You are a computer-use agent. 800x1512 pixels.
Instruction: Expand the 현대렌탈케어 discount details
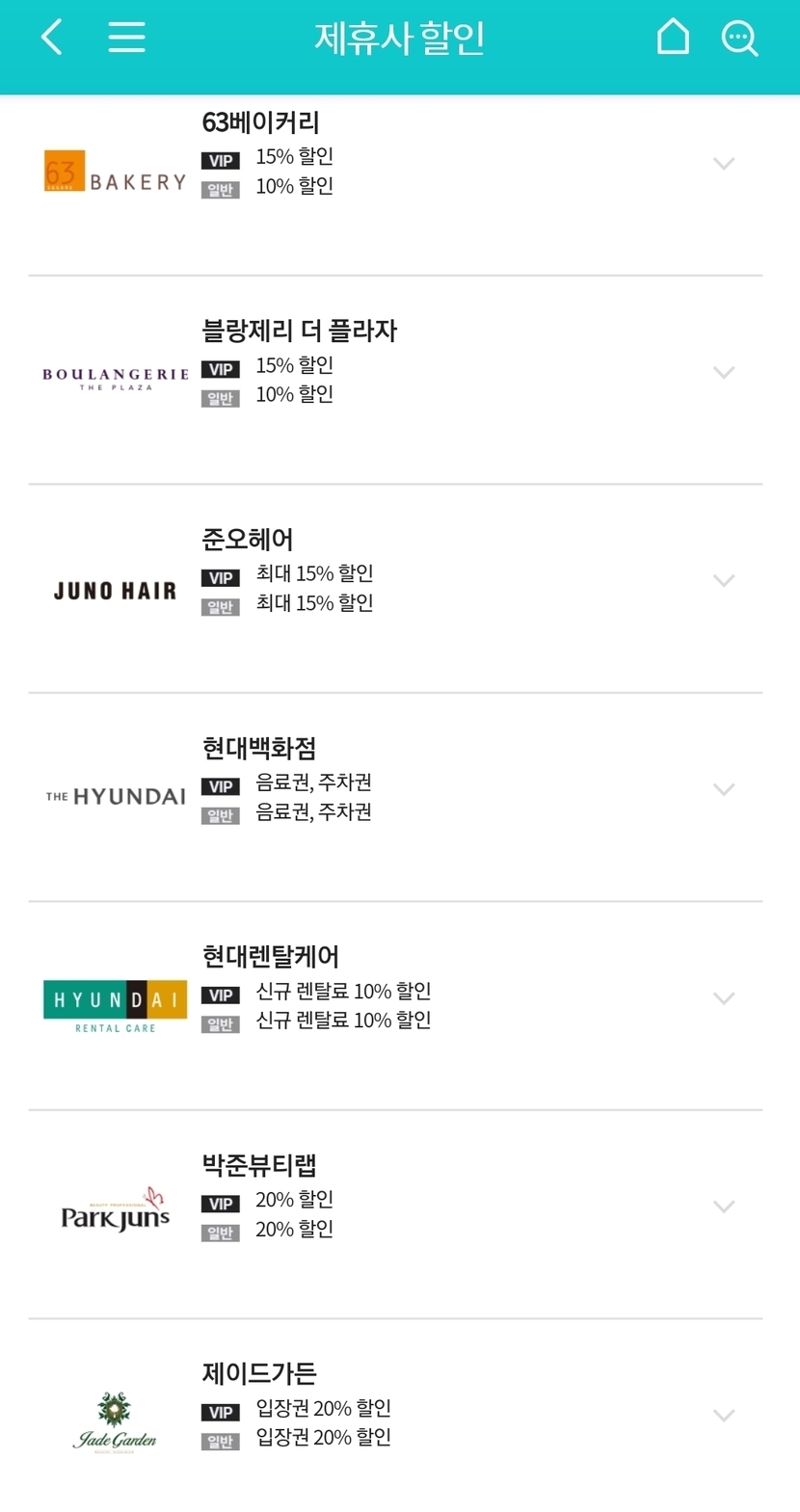pyautogui.click(x=724, y=998)
